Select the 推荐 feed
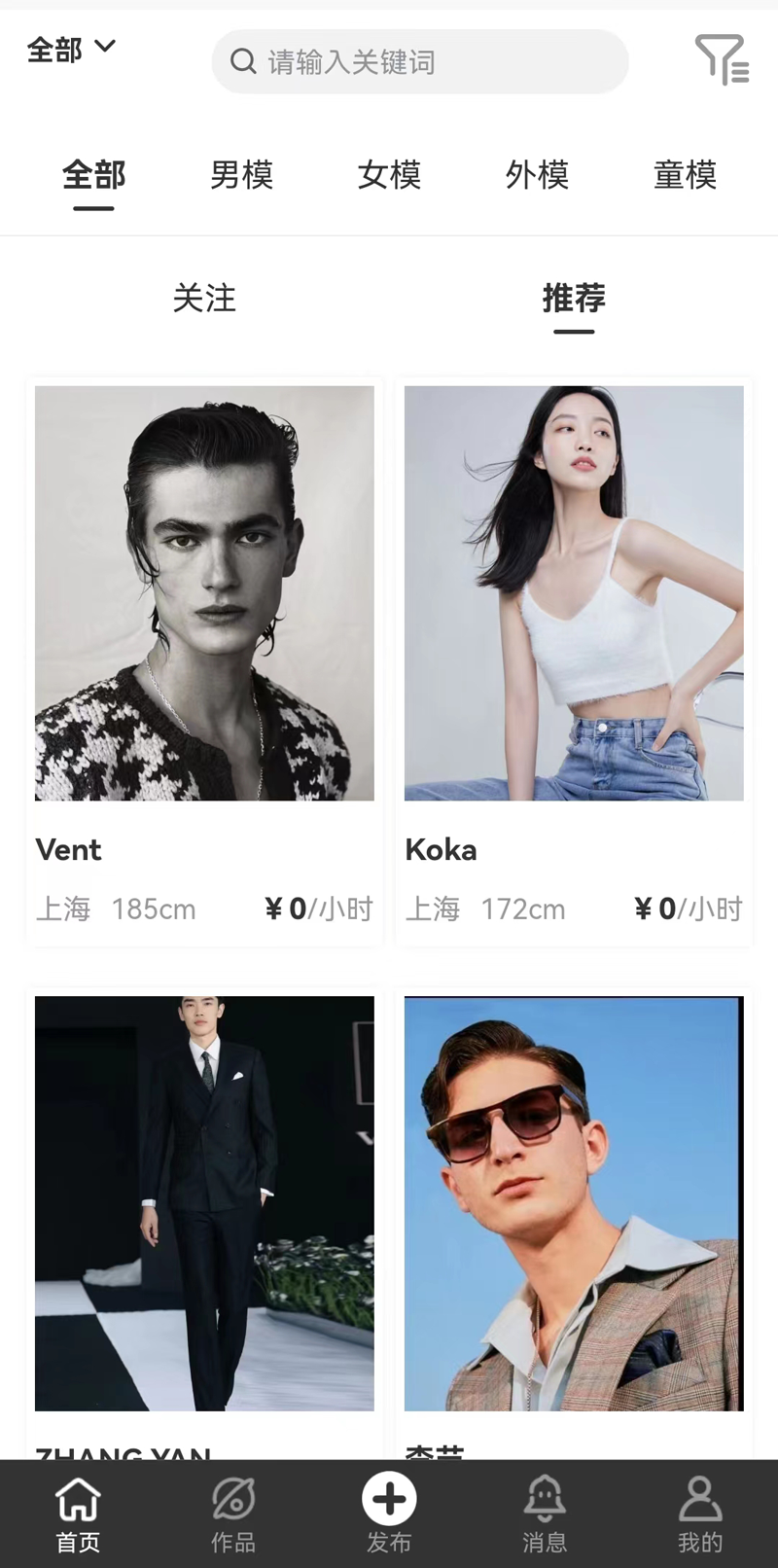This screenshot has width=778, height=1568. tap(574, 298)
